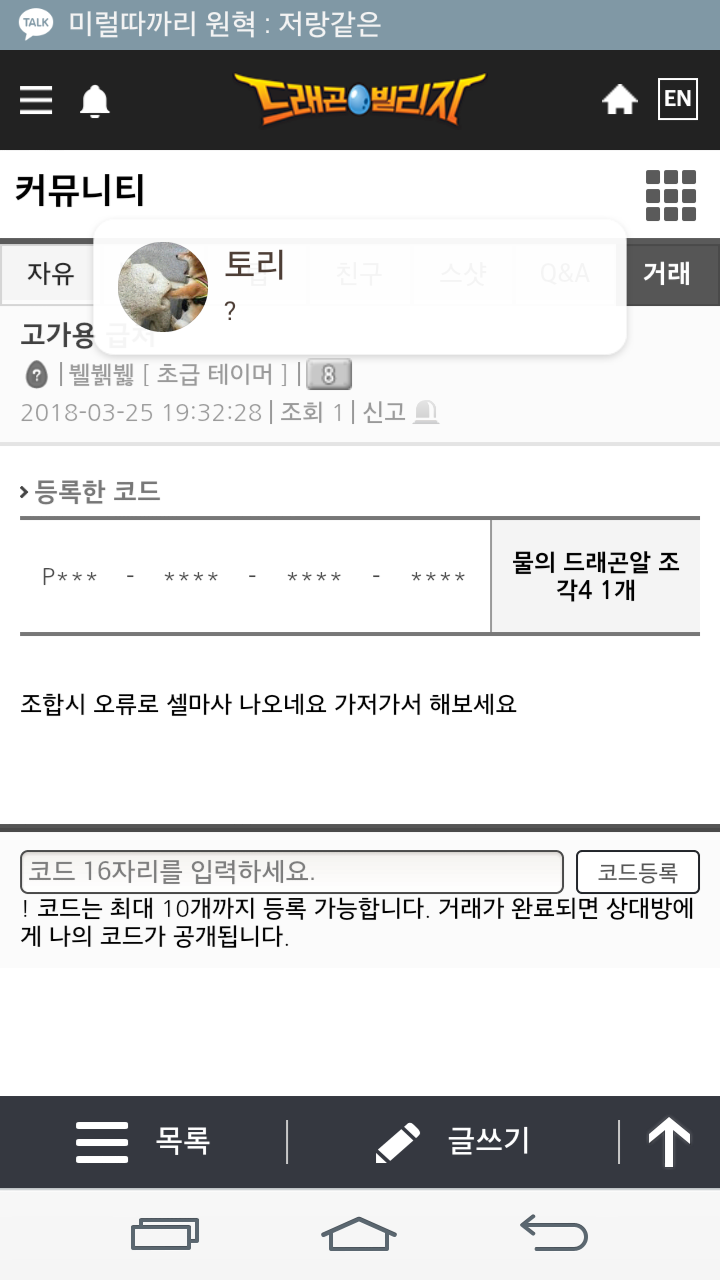The height and width of the screenshot is (1280, 720).
Task: Open the KakaoTalk message popup from 토리
Action: pyautogui.click(x=360, y=286)
